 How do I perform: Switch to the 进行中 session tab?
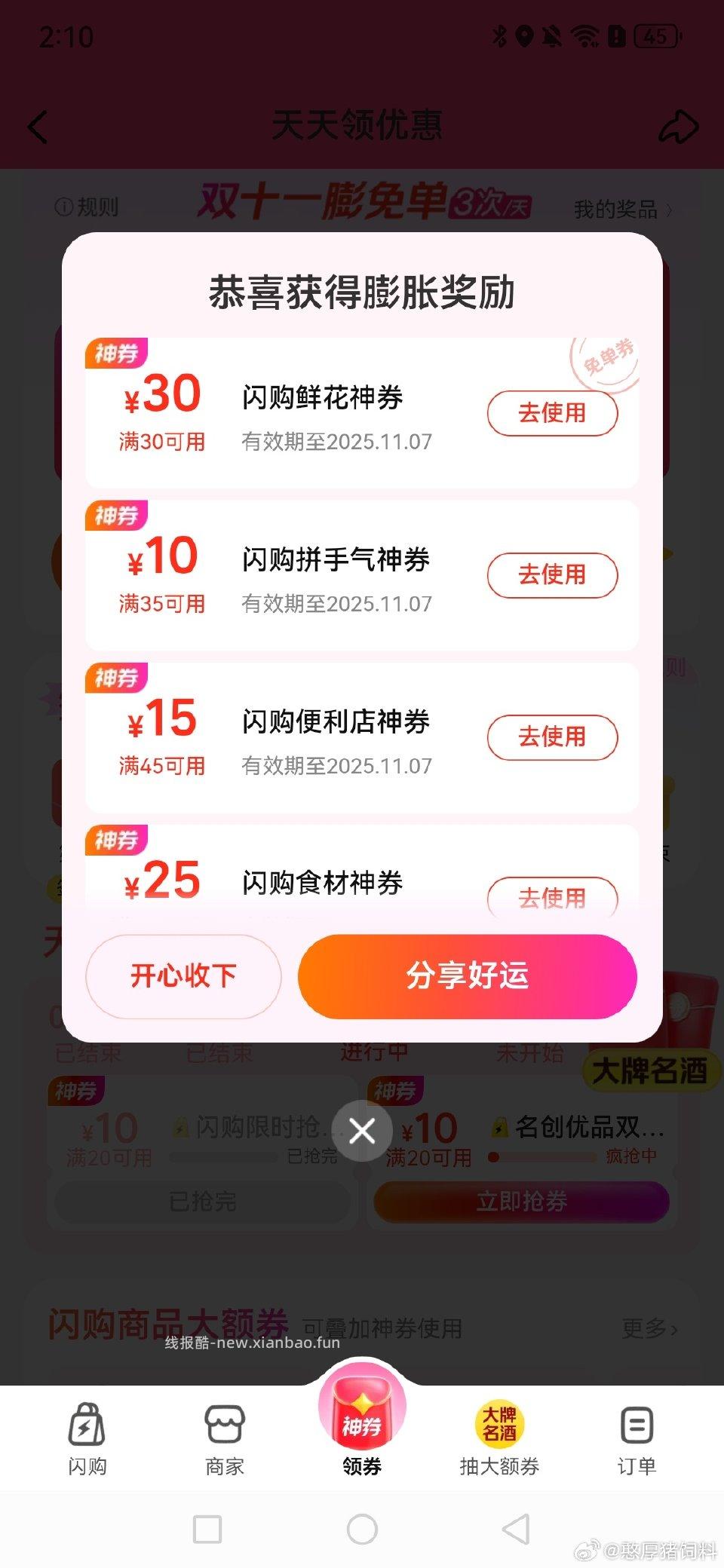(374, 1051)
